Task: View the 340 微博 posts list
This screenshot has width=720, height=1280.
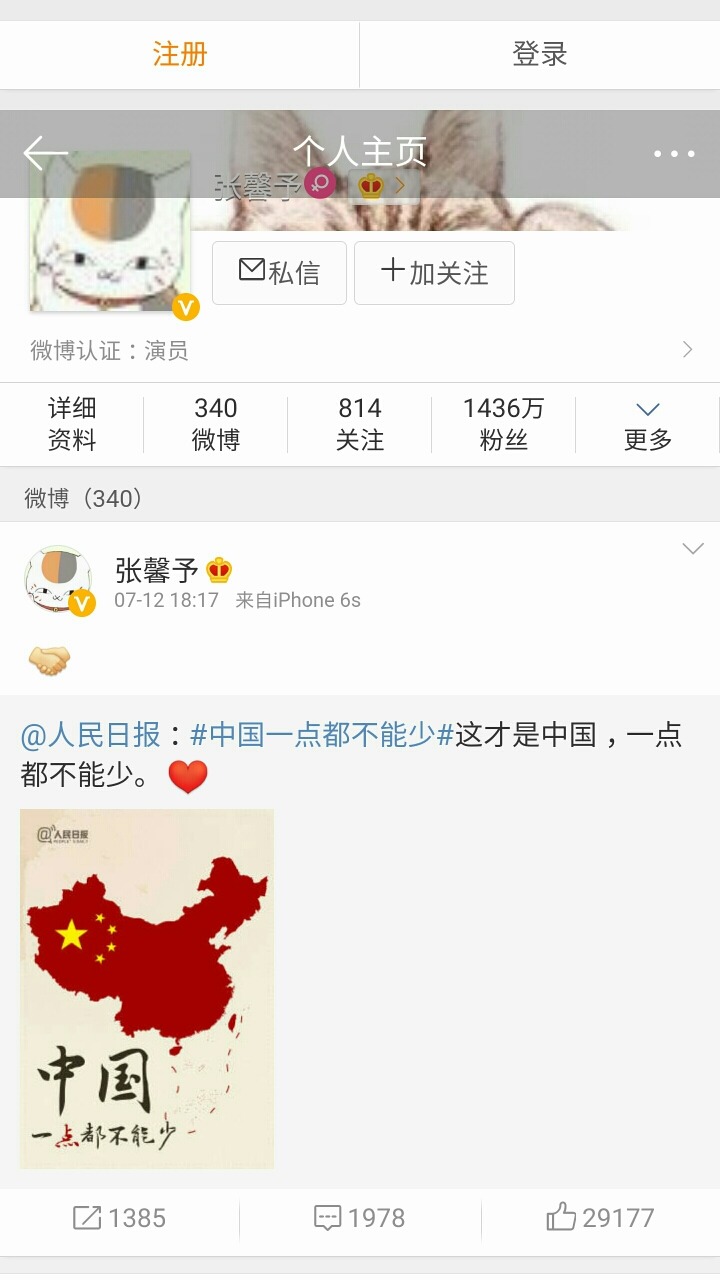Action: coord(216,424)
